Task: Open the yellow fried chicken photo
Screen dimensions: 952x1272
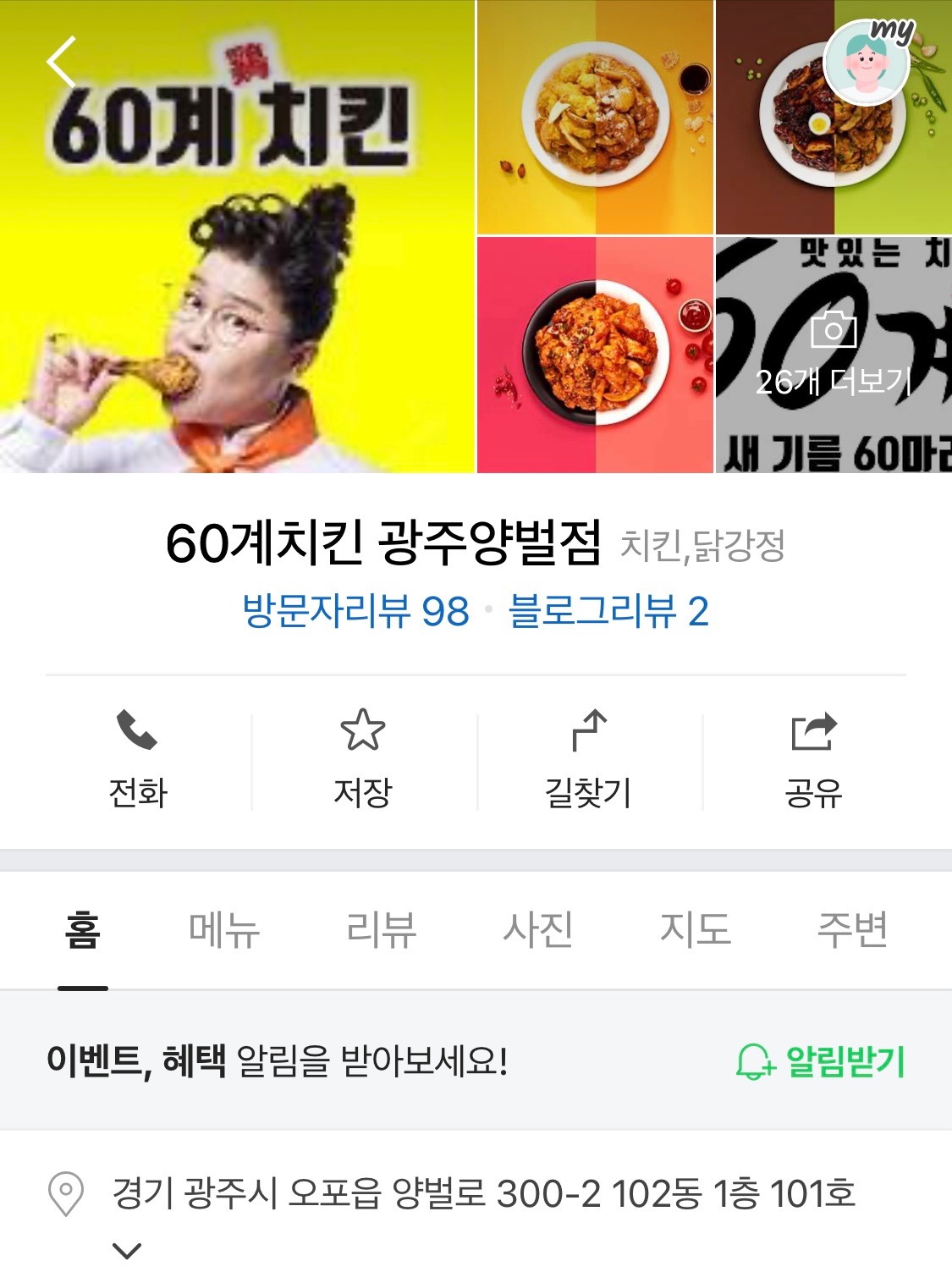Action: pyautogui.click(x=596, y=117)
